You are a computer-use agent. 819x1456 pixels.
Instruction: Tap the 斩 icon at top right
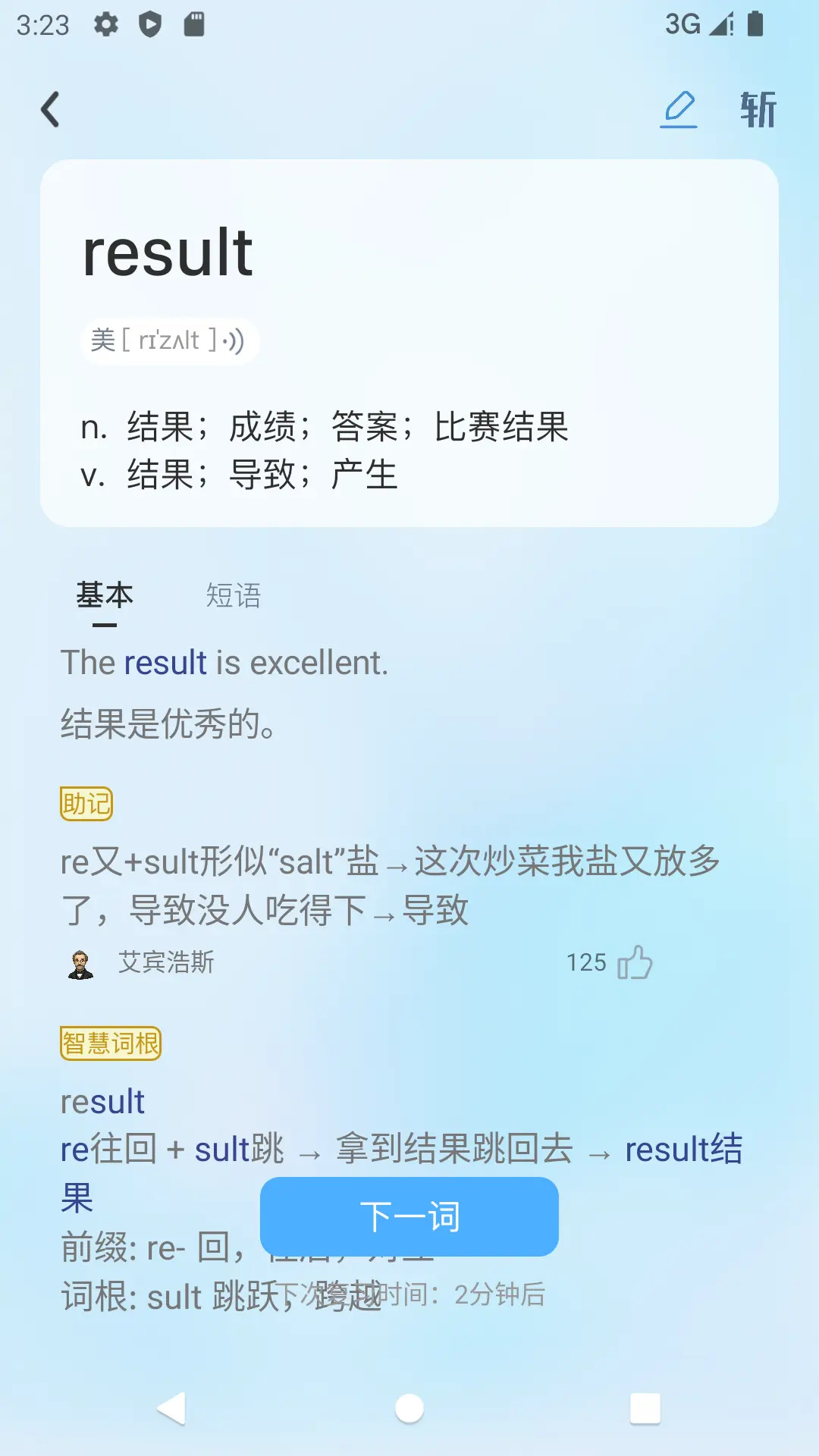(x=758, y=108)
